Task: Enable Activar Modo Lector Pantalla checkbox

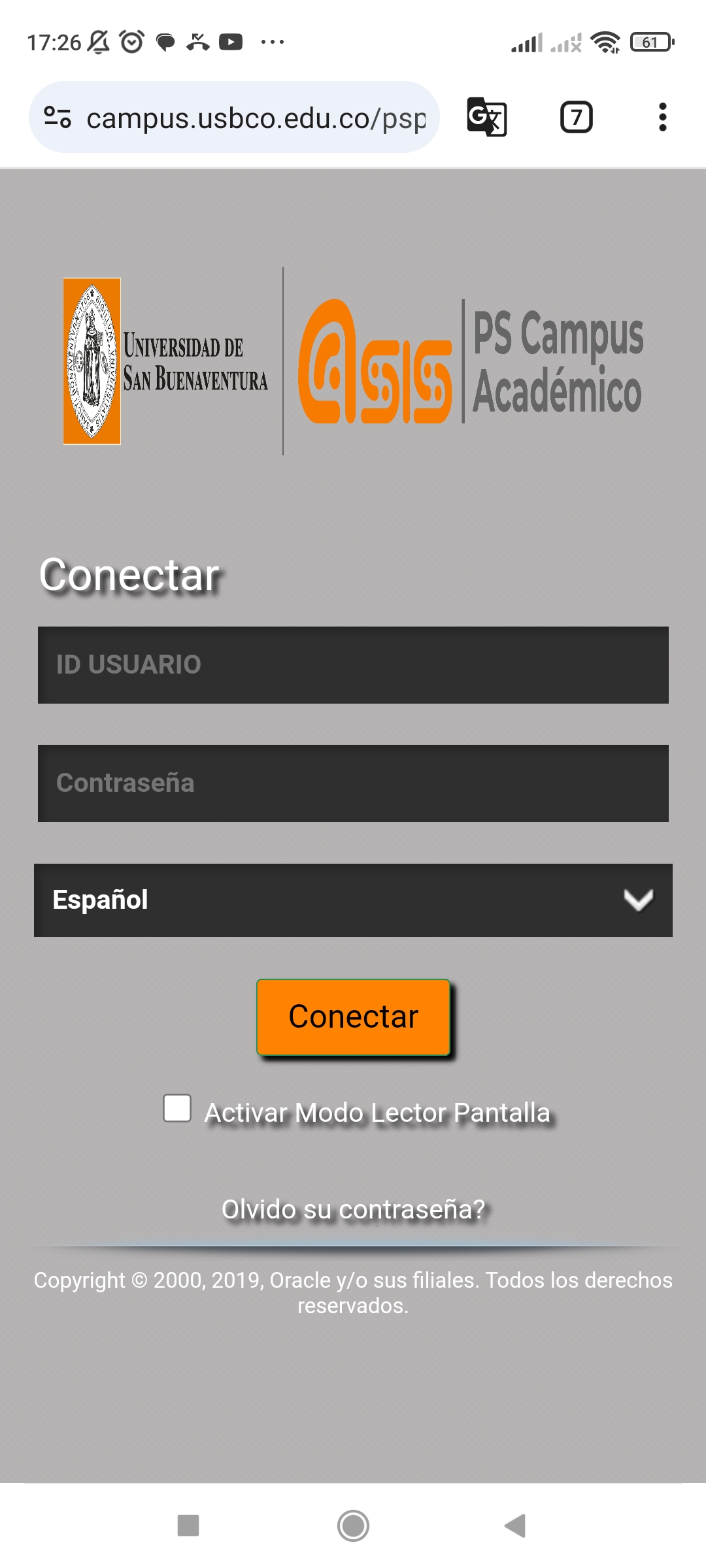Action: click(x=177, y=1108)
